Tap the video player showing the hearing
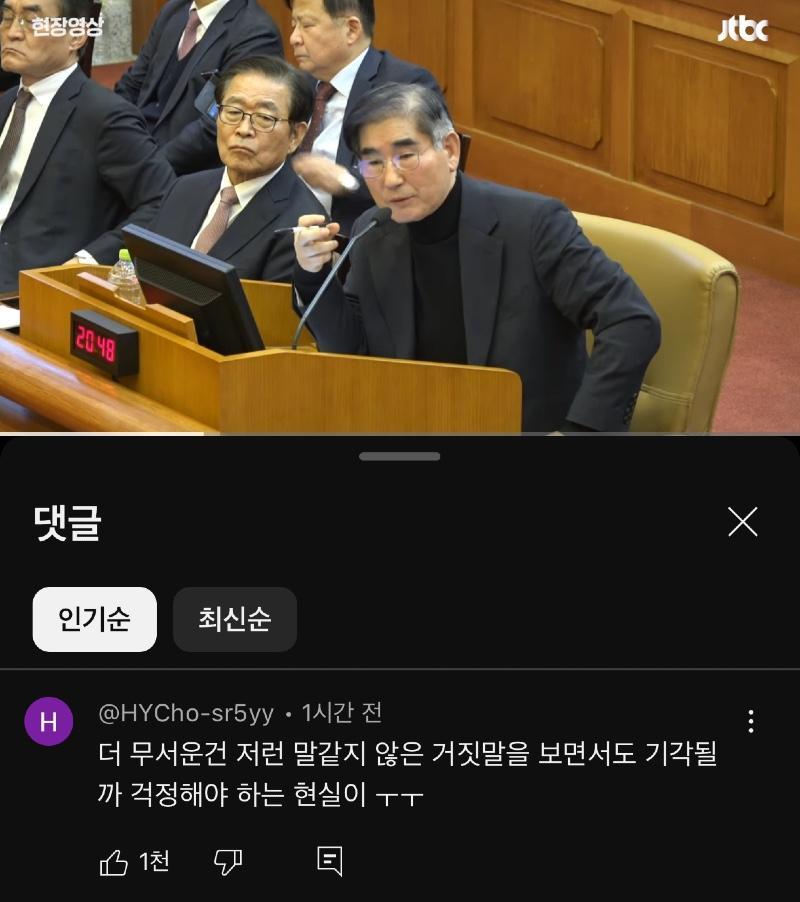Viewport: 800px width, 902px height. (400, 215)
